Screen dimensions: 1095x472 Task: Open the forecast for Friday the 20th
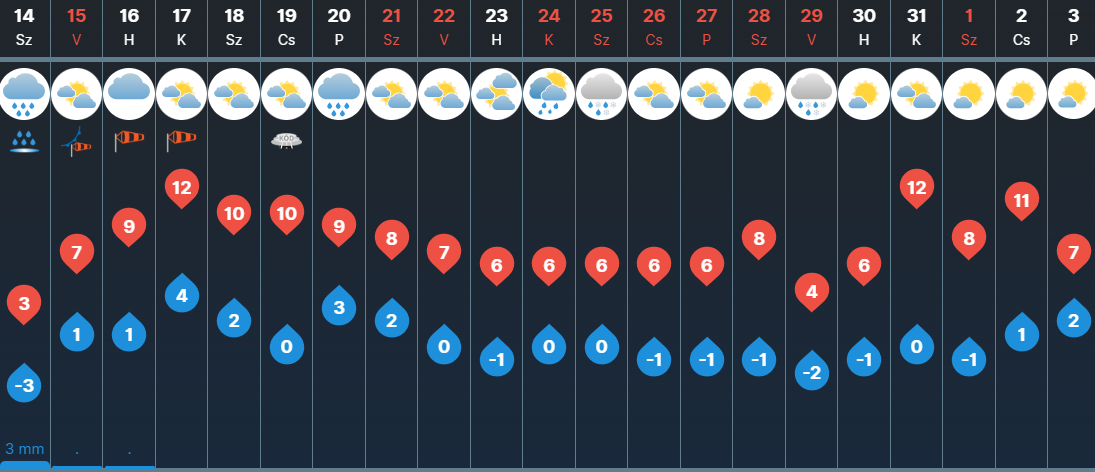click(339, 28)
